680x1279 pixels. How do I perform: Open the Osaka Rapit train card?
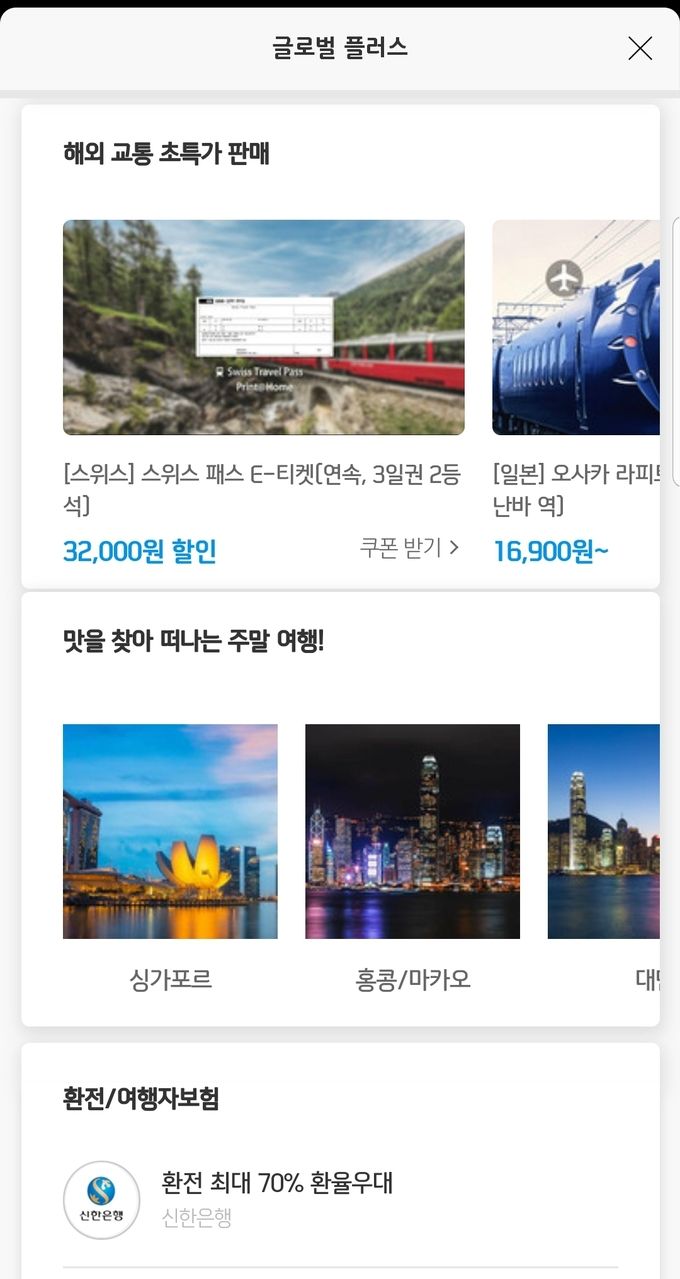pos(576,328)
